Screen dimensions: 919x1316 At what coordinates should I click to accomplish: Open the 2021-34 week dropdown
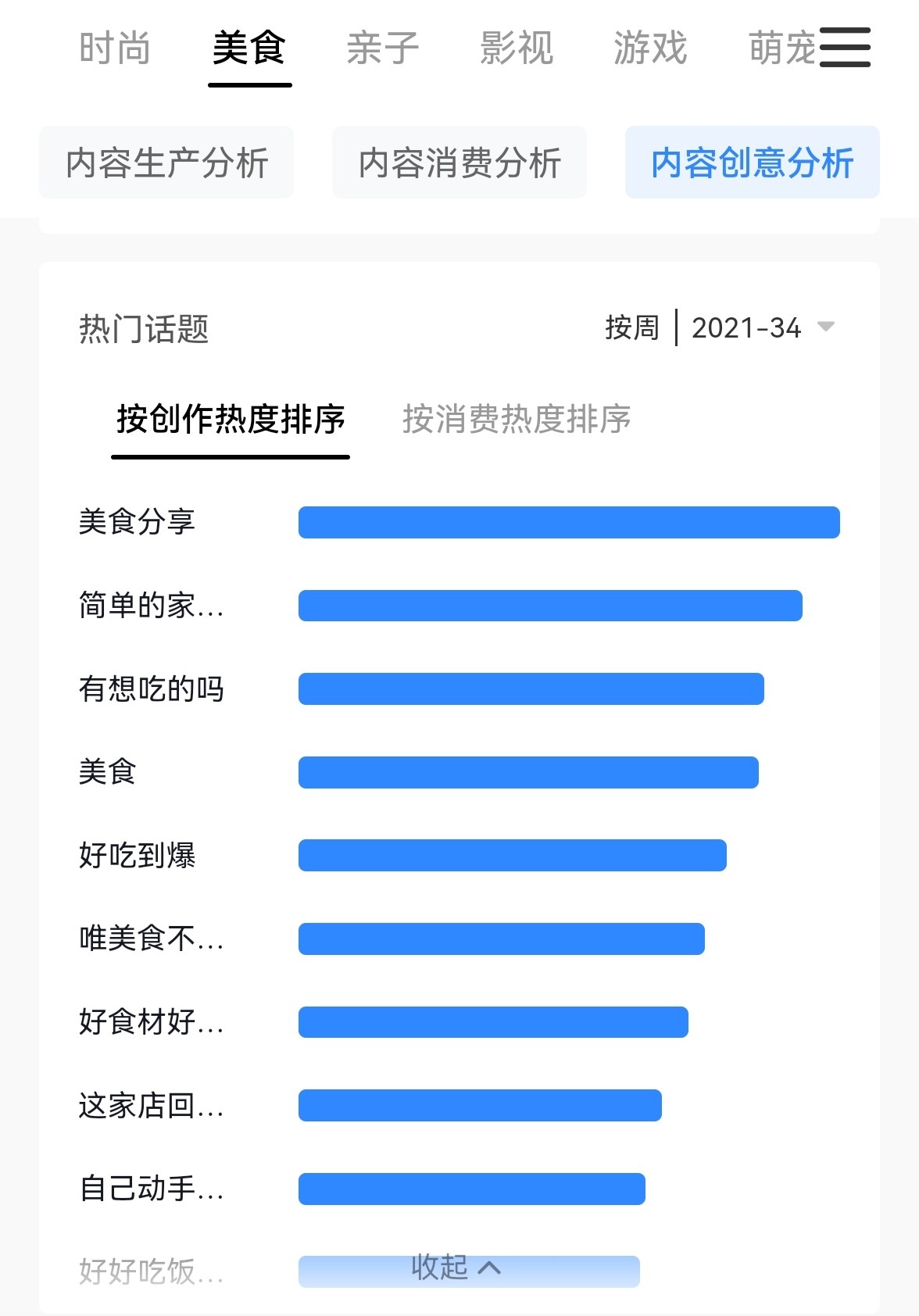pyautogui.click(x=762, y=328)
